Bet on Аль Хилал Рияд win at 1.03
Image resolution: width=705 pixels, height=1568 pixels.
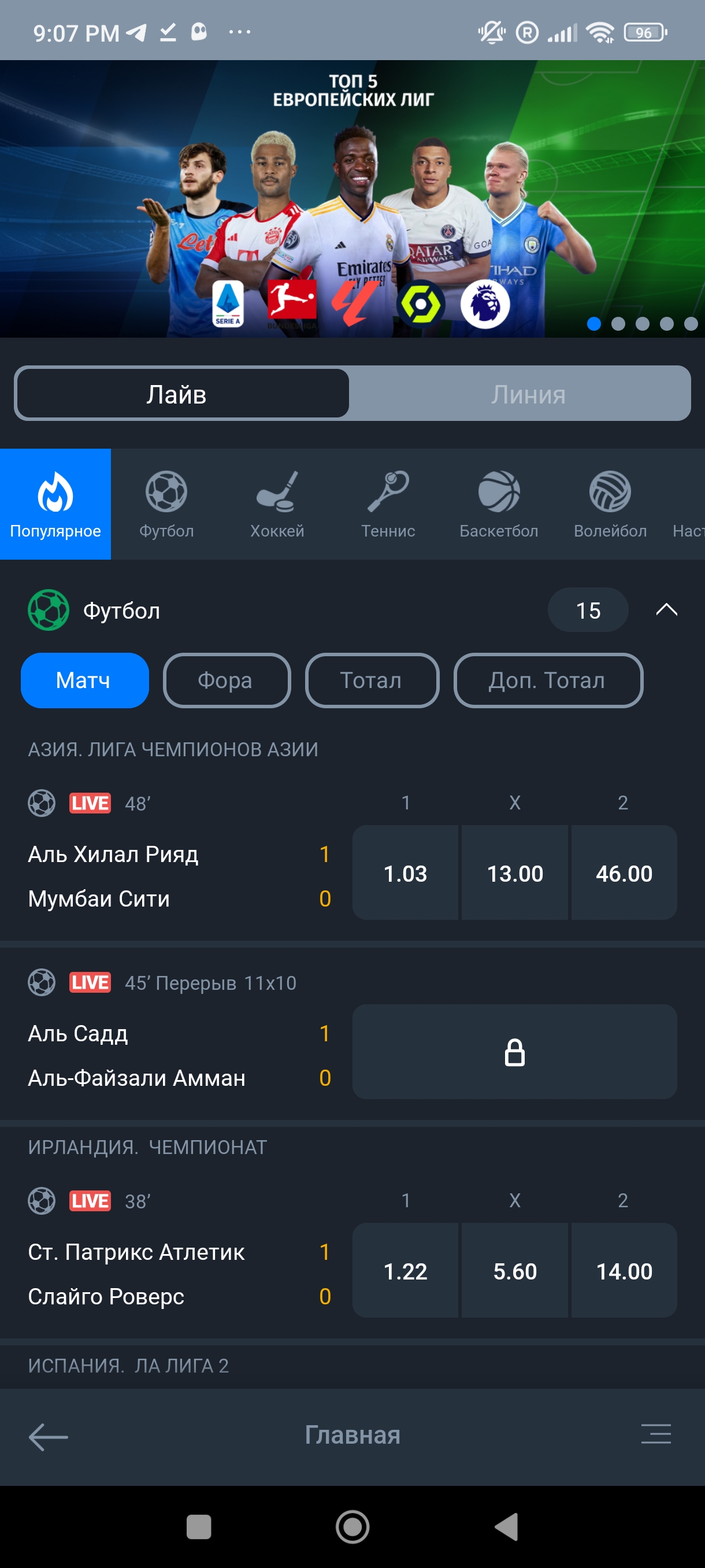(x=405, y=873)
